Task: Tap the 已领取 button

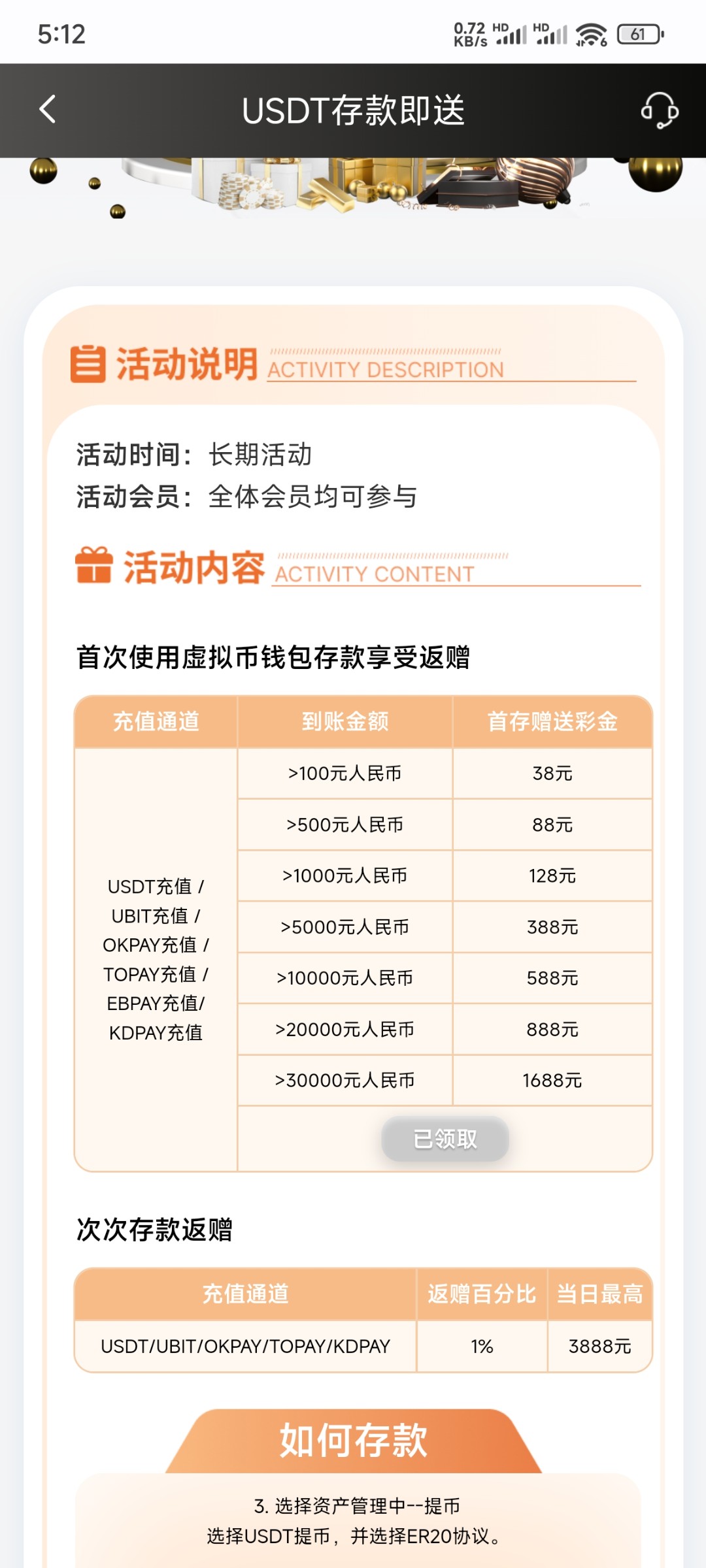Action: click(x=445, y=1139)
